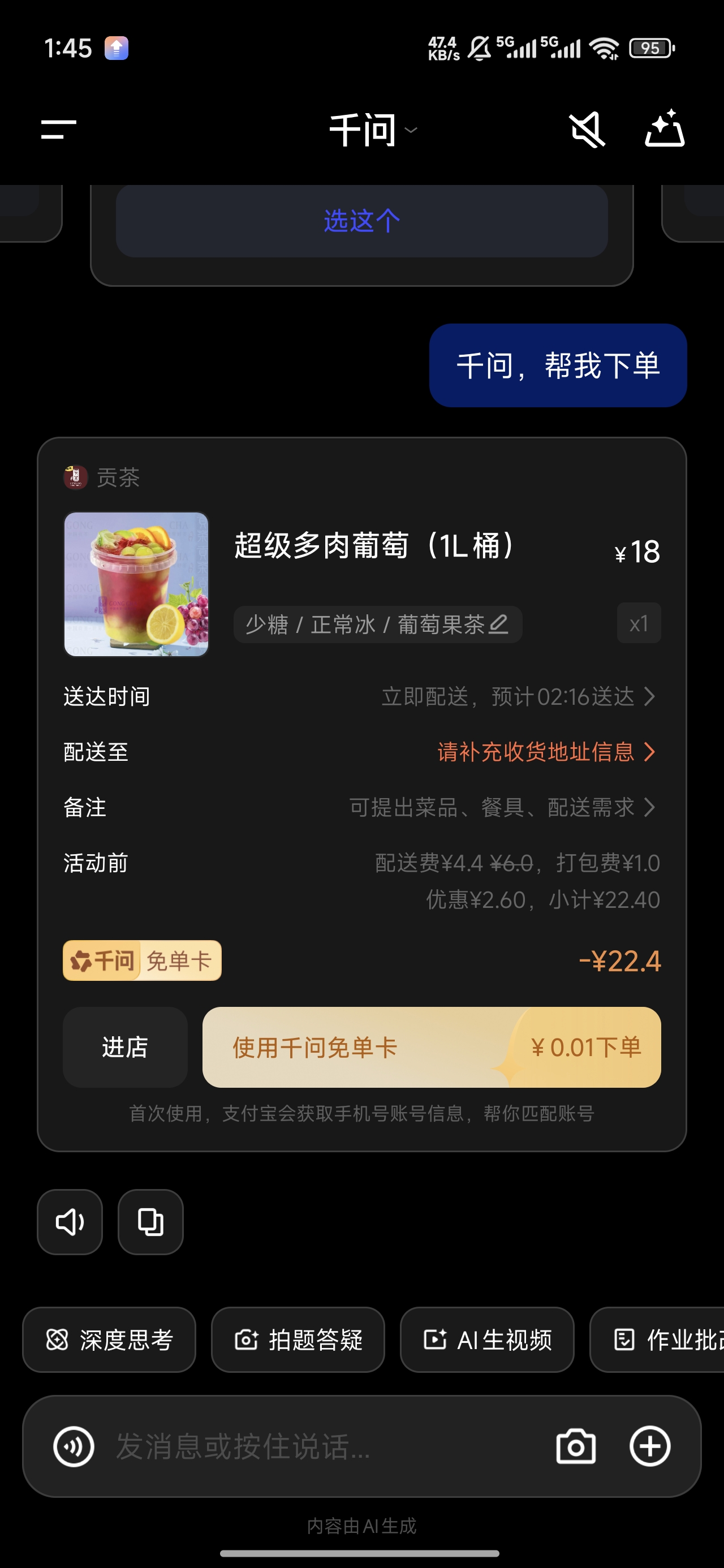724x1568 pixels.
Task: Enable 深度思考 mode
Action: point(109,1339)
